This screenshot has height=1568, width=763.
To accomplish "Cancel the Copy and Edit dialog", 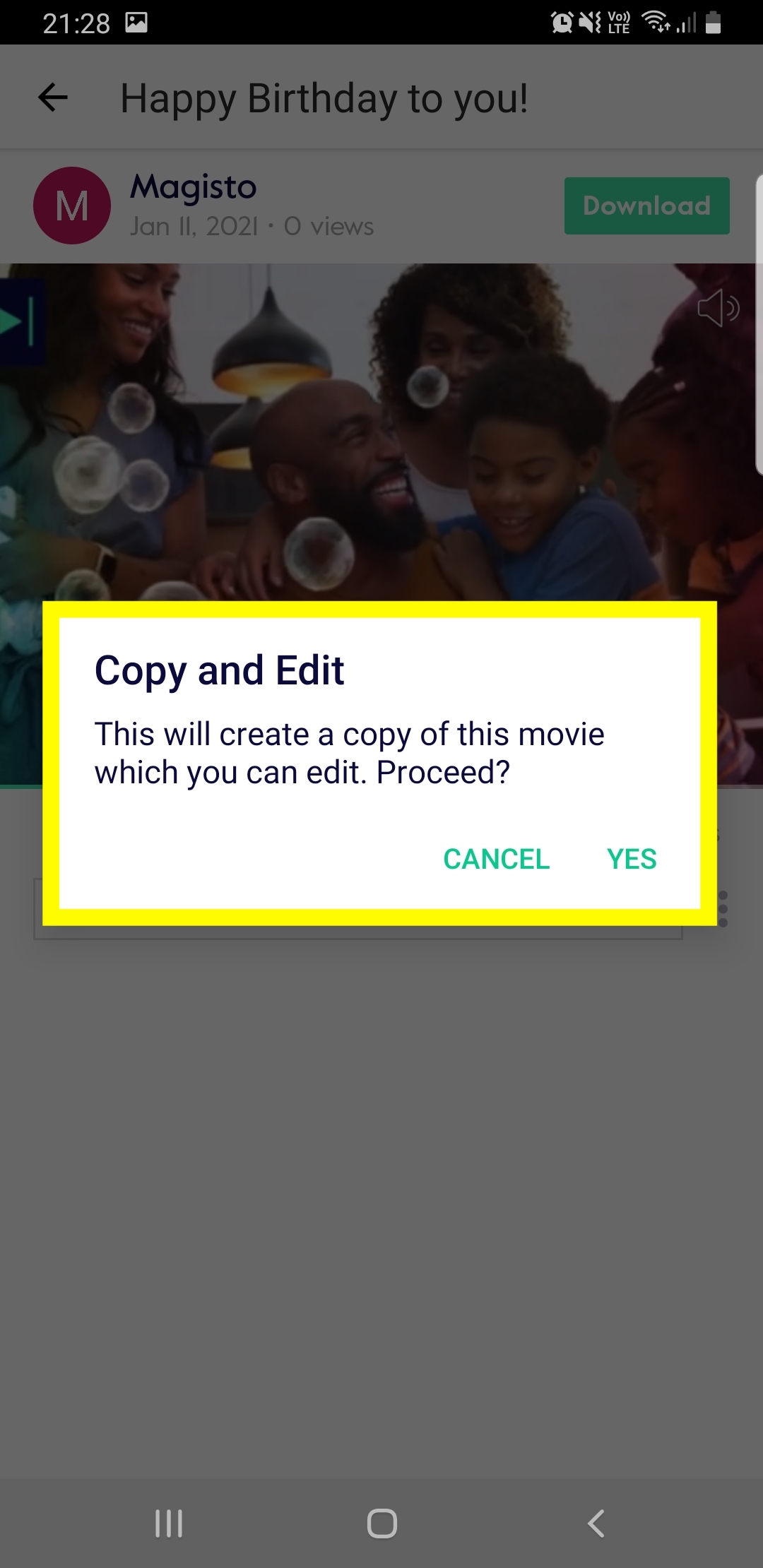I will coord(496,859).
